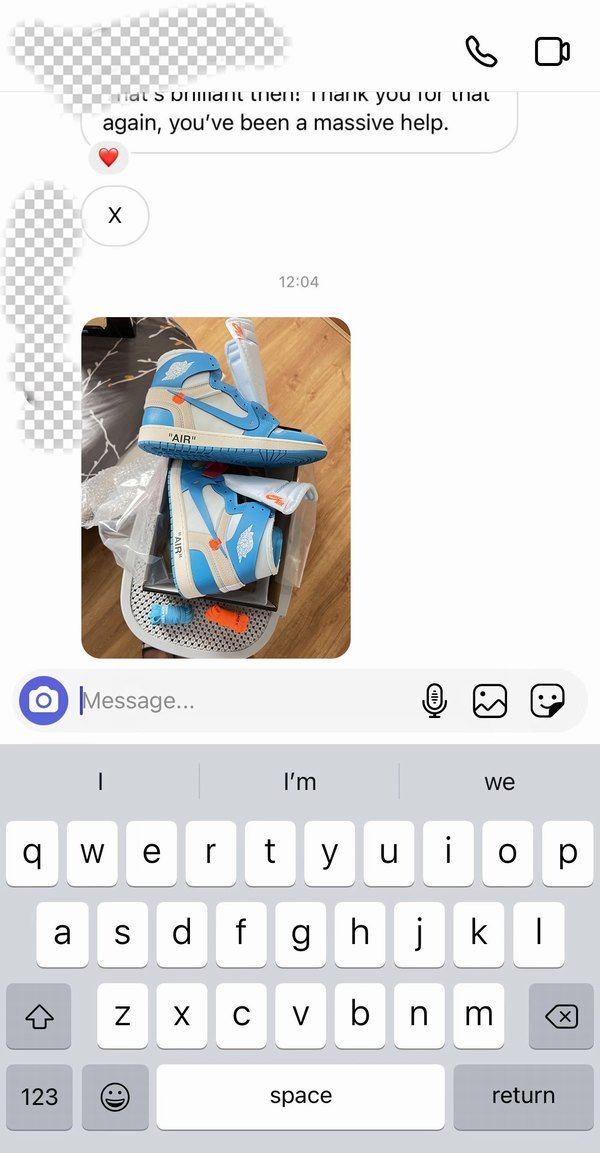The image size is (600, 1153).
Task: Open the camera from the message bar
Action: [x=43, y=700]
